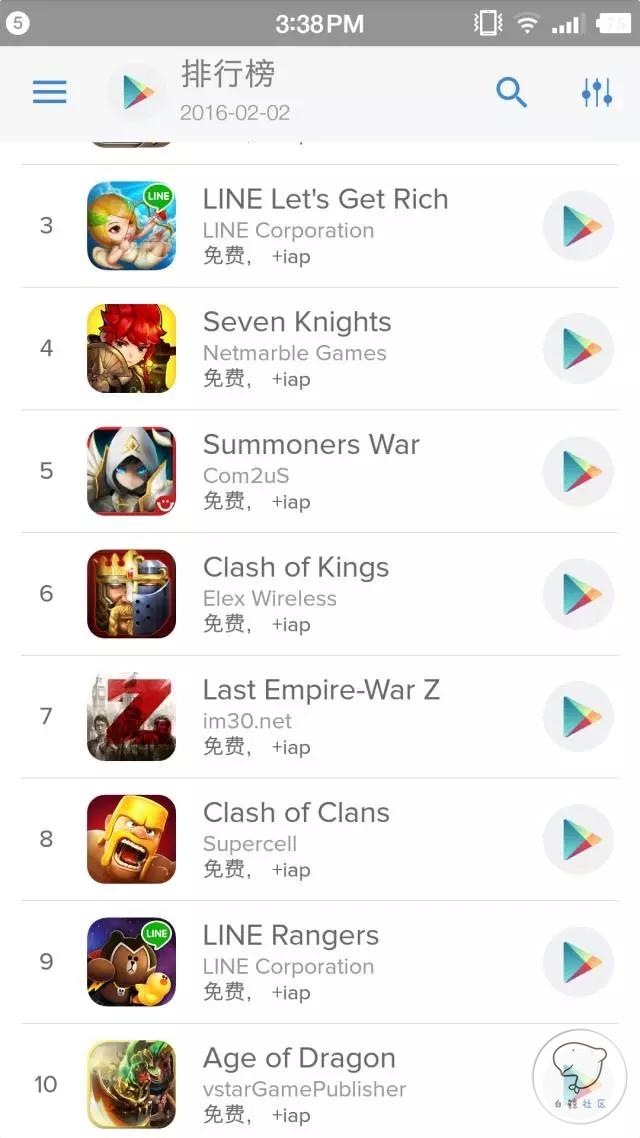Launch Play Store for Summoners War

(578, 471)
